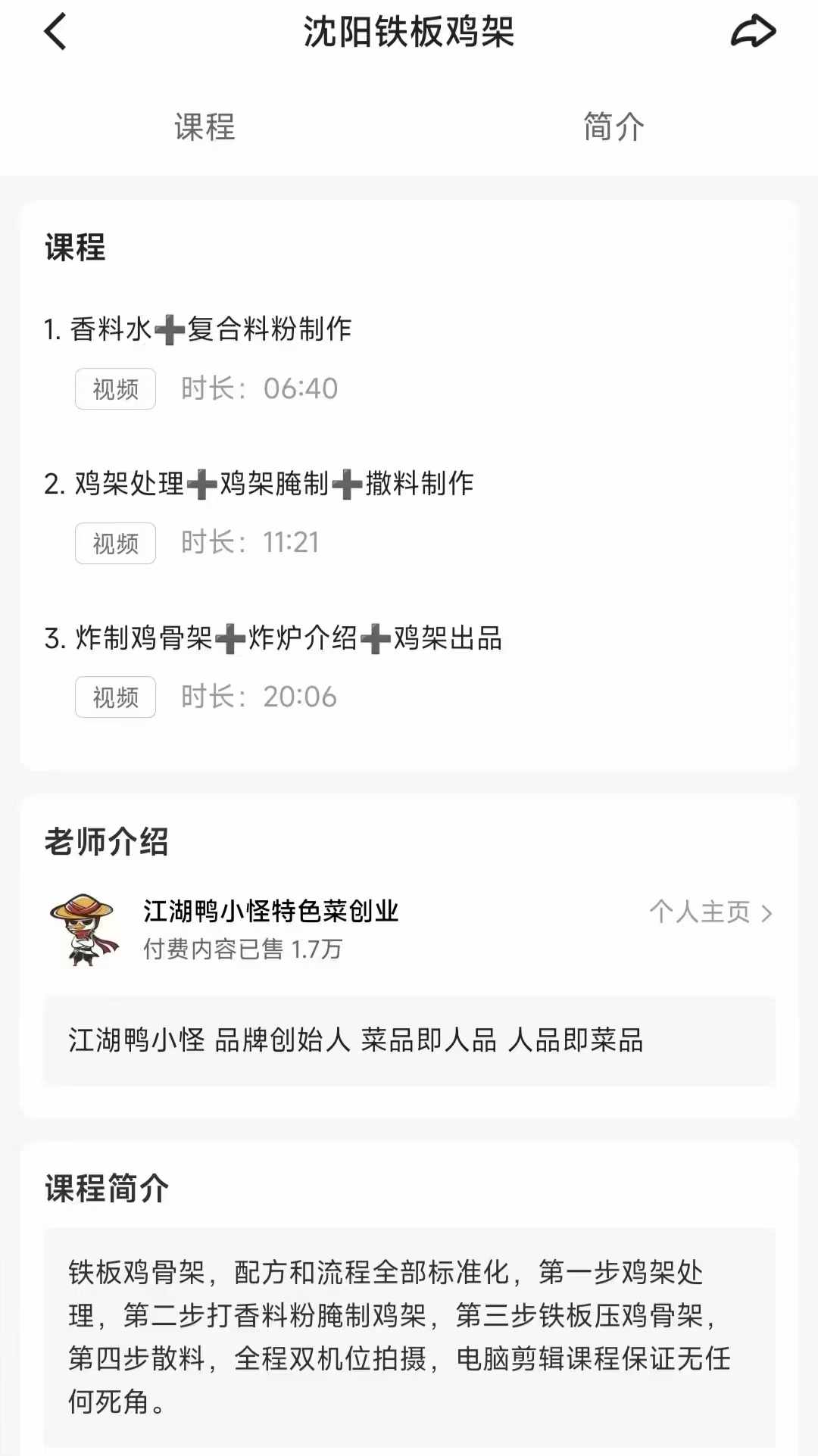Tap the duration 20:06 of lesson 3

tap(300, 697)
